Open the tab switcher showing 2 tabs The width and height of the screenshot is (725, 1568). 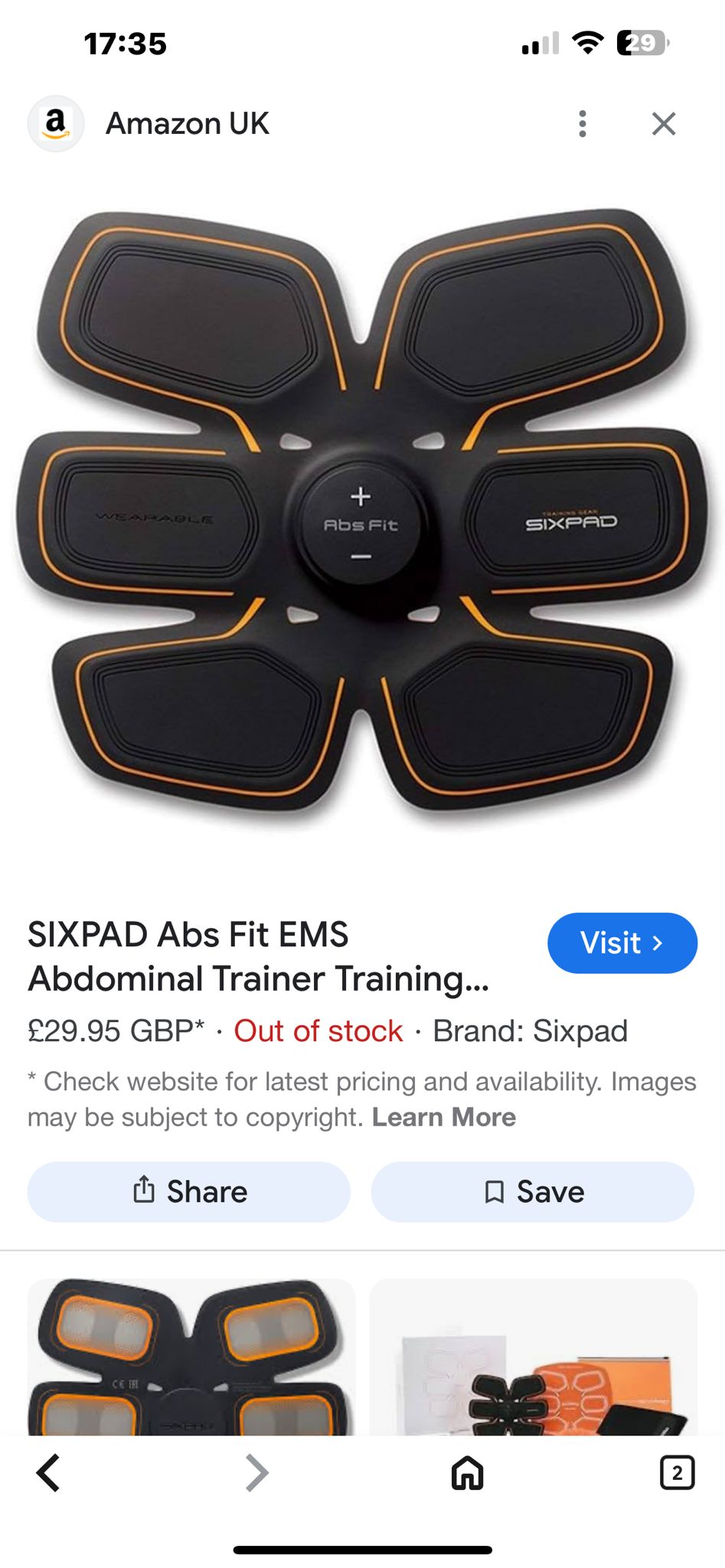(x=677, y=1472)
